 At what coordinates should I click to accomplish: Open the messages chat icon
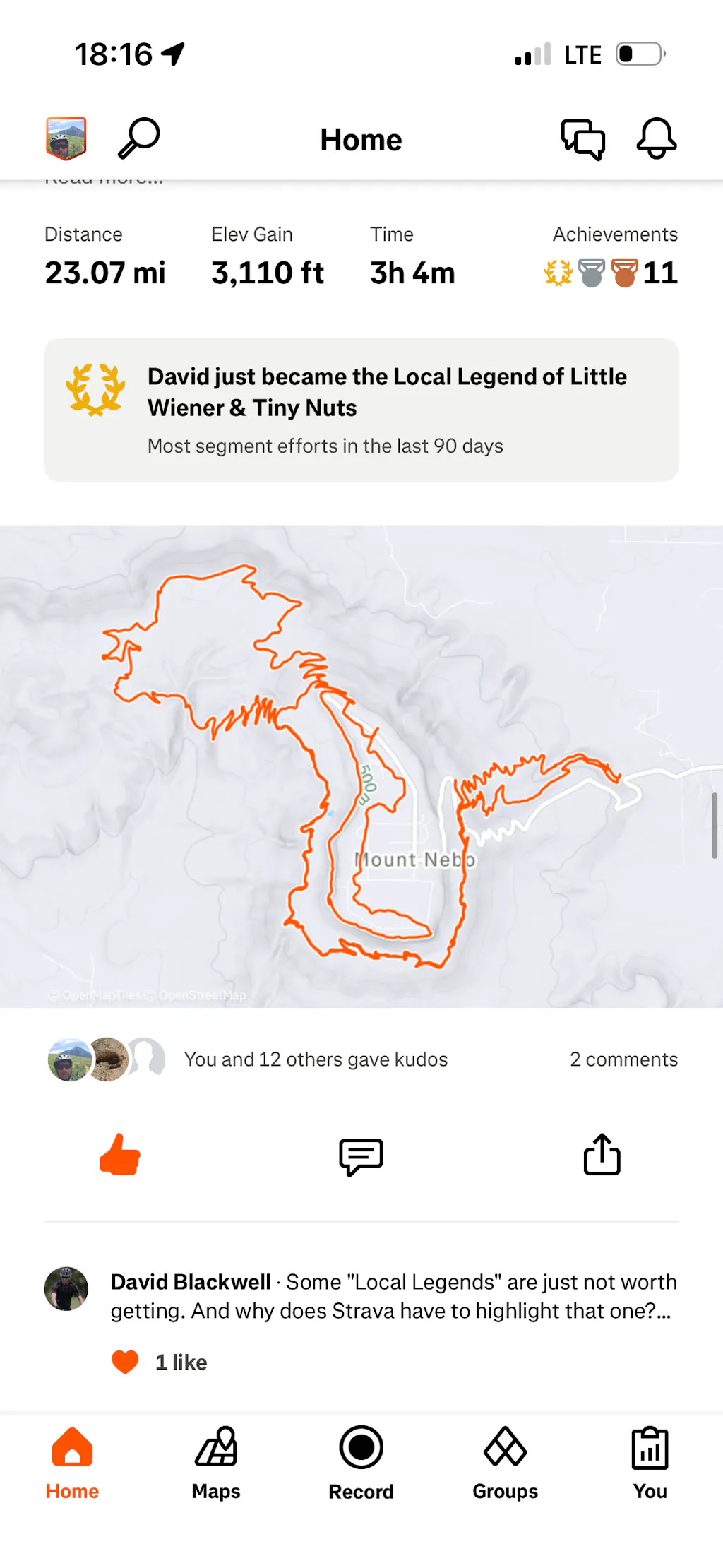pyautogui.click(x=582, y=138)
